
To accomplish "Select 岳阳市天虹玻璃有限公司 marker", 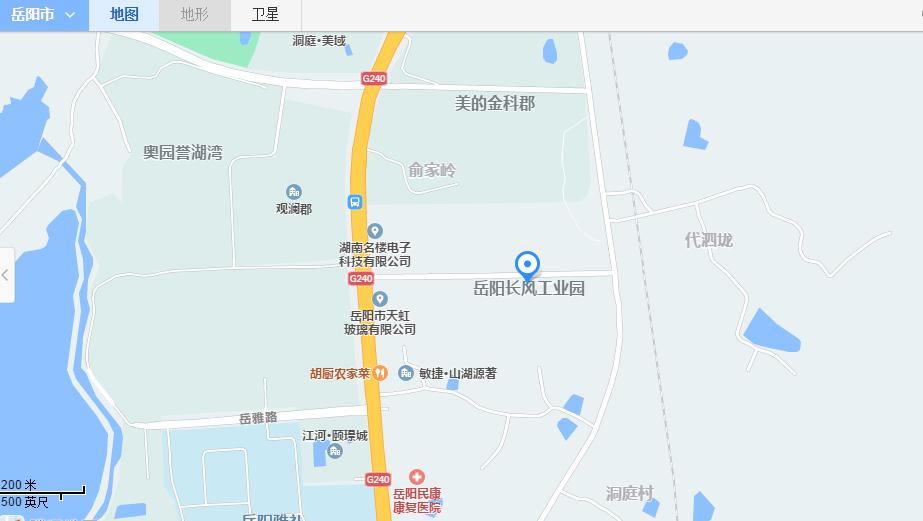I will pyautogui.click(x=380, y=299).
